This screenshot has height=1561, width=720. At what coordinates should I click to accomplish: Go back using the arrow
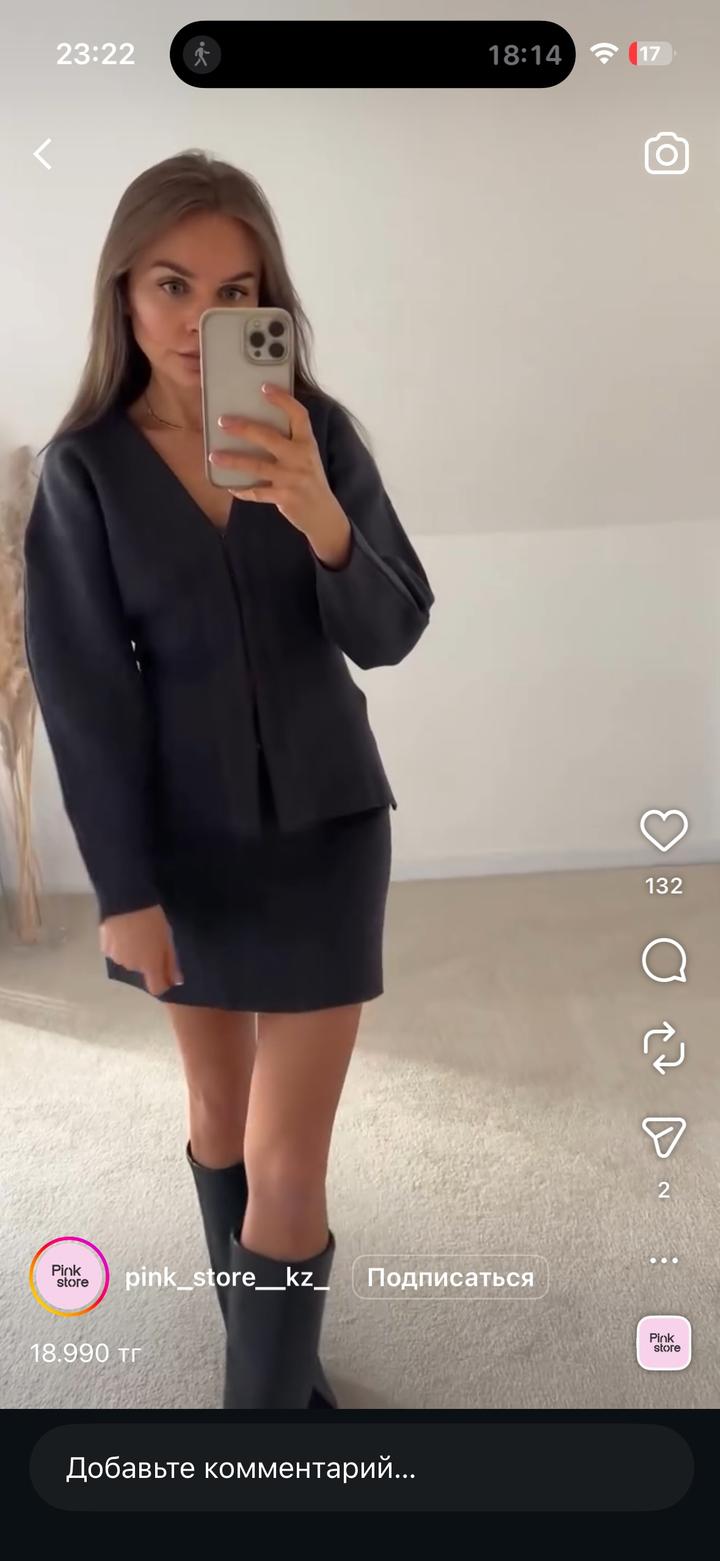click(x=42, y=154)
